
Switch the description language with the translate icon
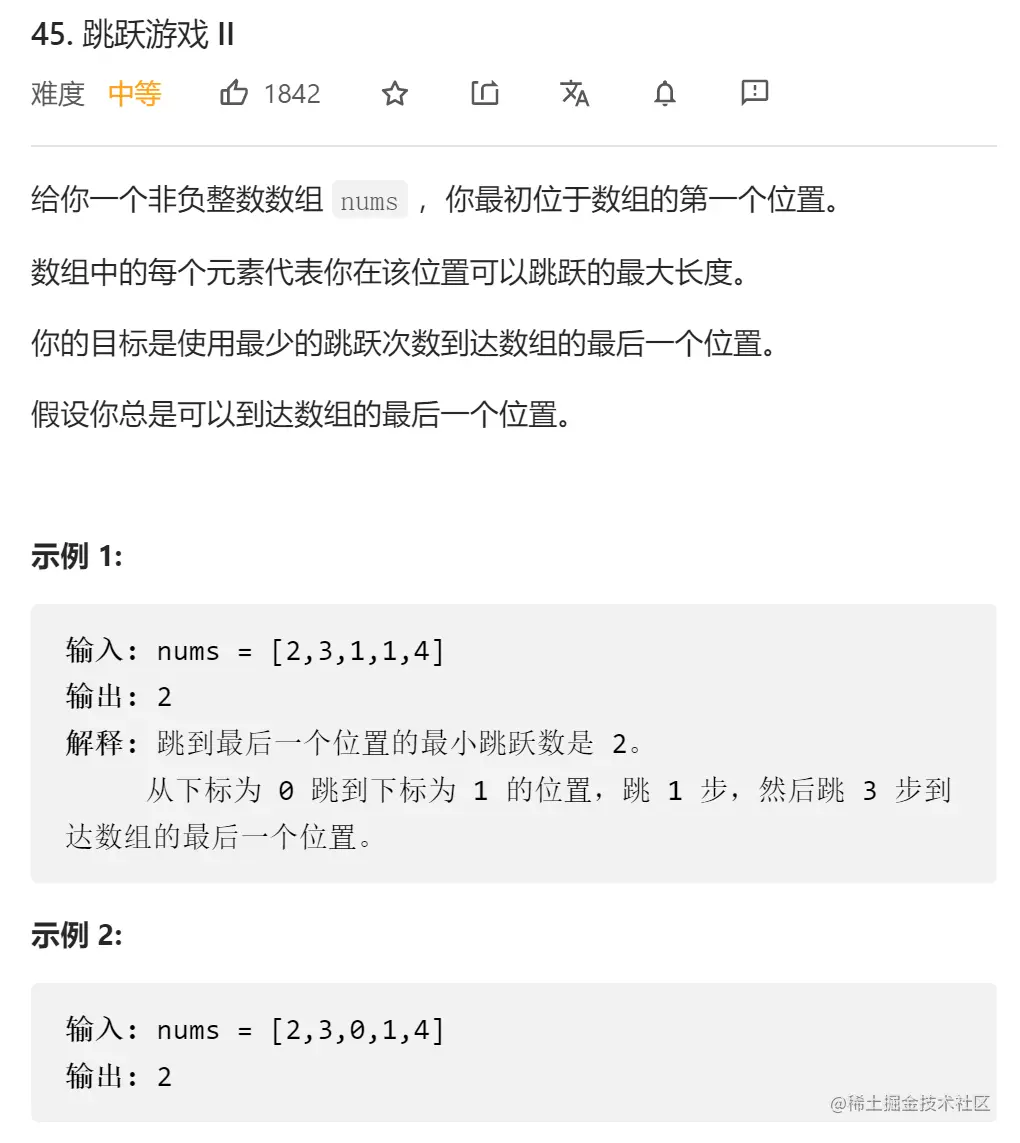point(575,94)
